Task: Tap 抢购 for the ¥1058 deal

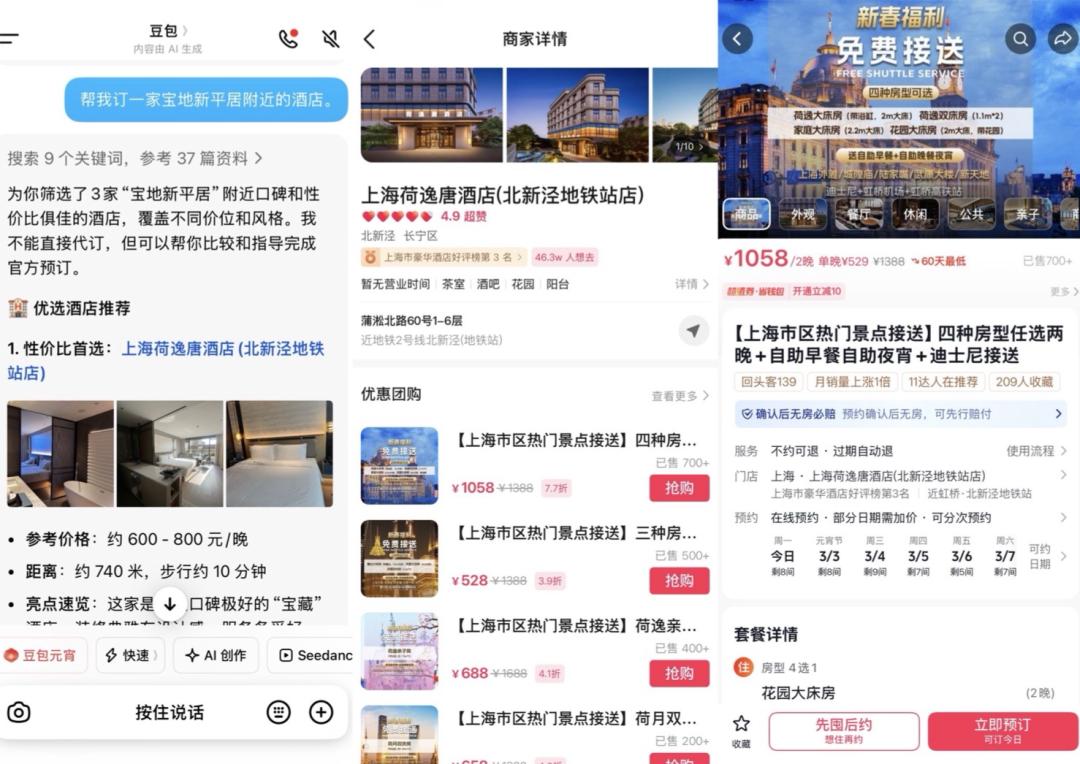Action: tap(679, 488)
